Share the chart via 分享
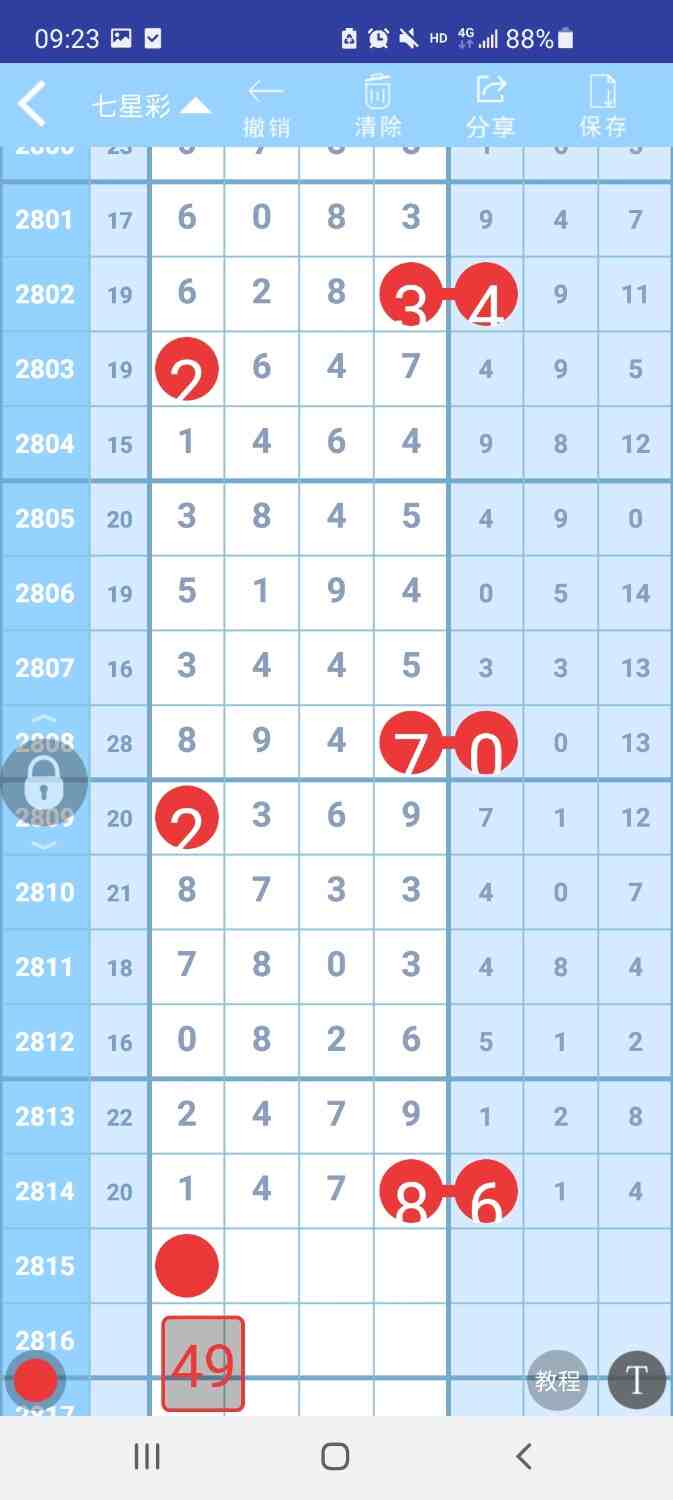The width and height of the screenshot is (673, 1500). (x=490, y=108)
